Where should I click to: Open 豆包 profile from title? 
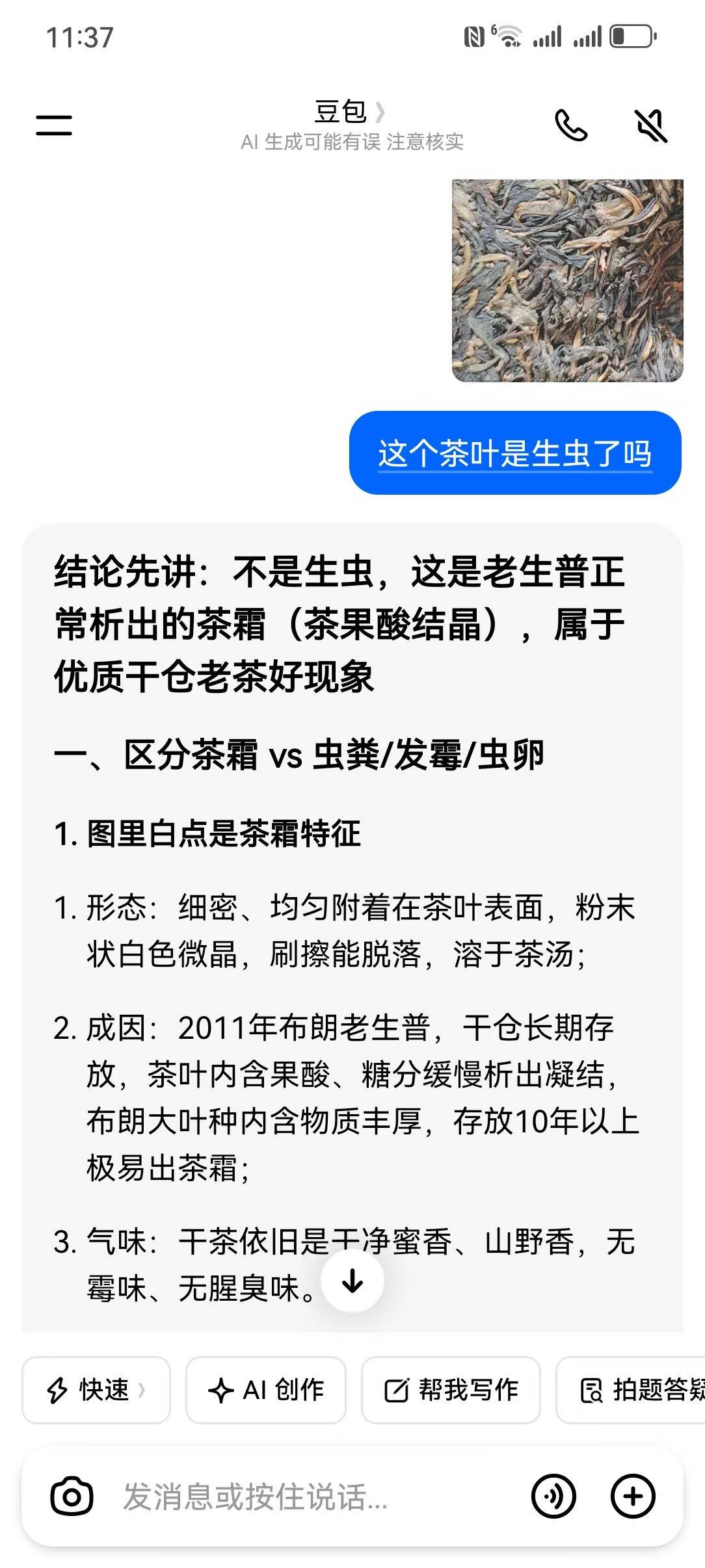tap(350, 112)
